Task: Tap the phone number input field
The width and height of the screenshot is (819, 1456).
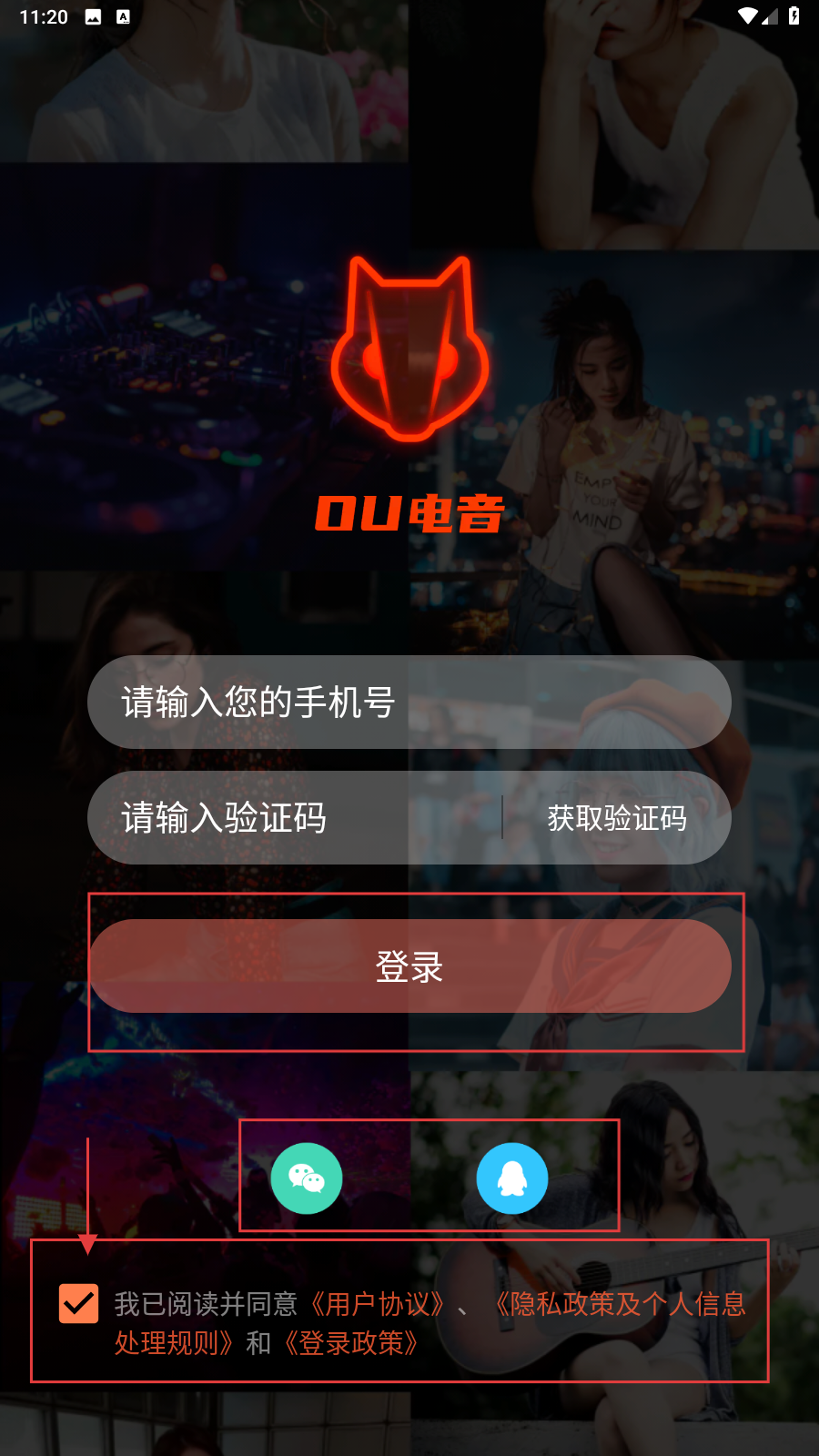Action: click(409, 703)
